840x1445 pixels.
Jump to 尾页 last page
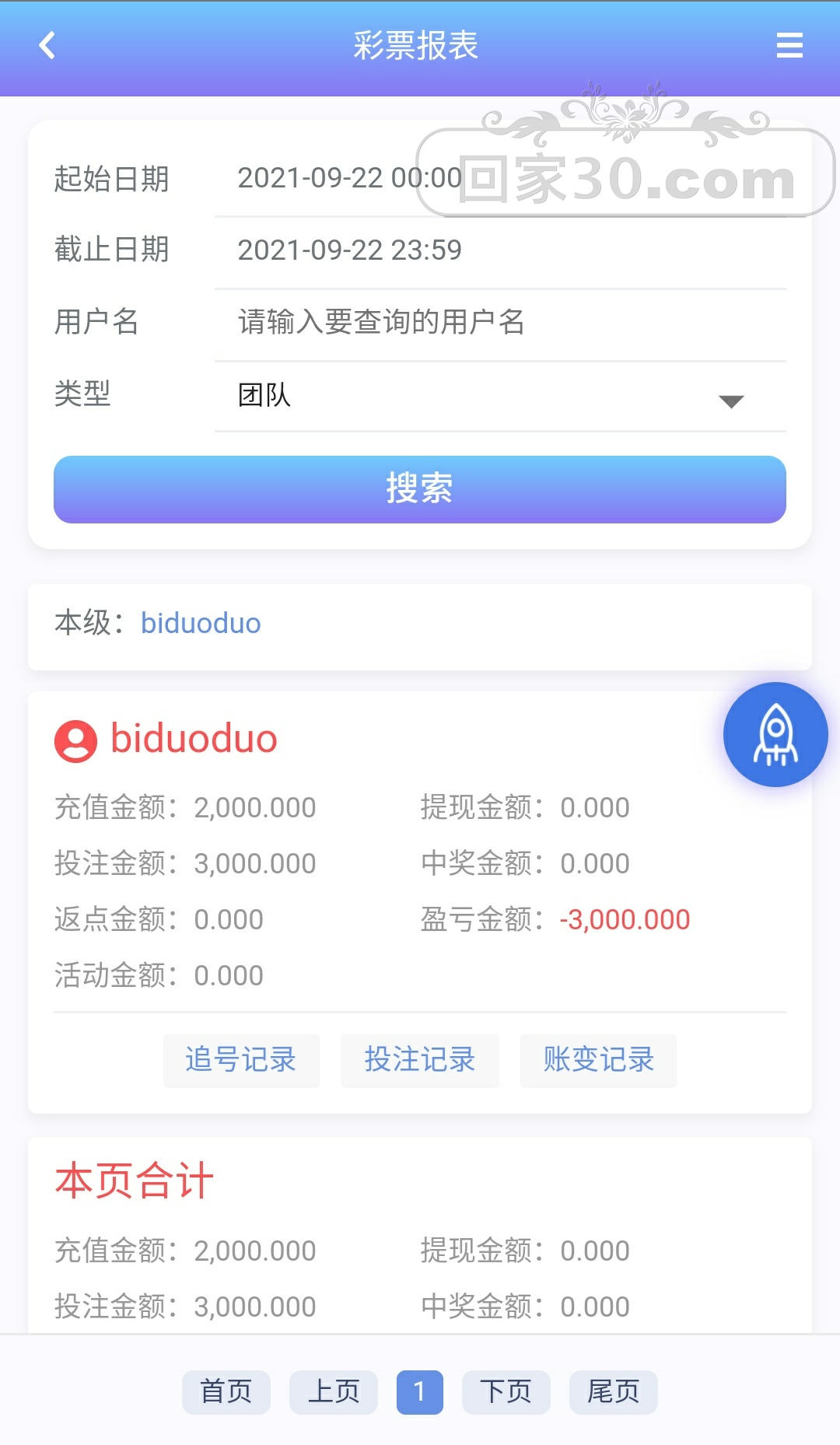click(613, 1391)
